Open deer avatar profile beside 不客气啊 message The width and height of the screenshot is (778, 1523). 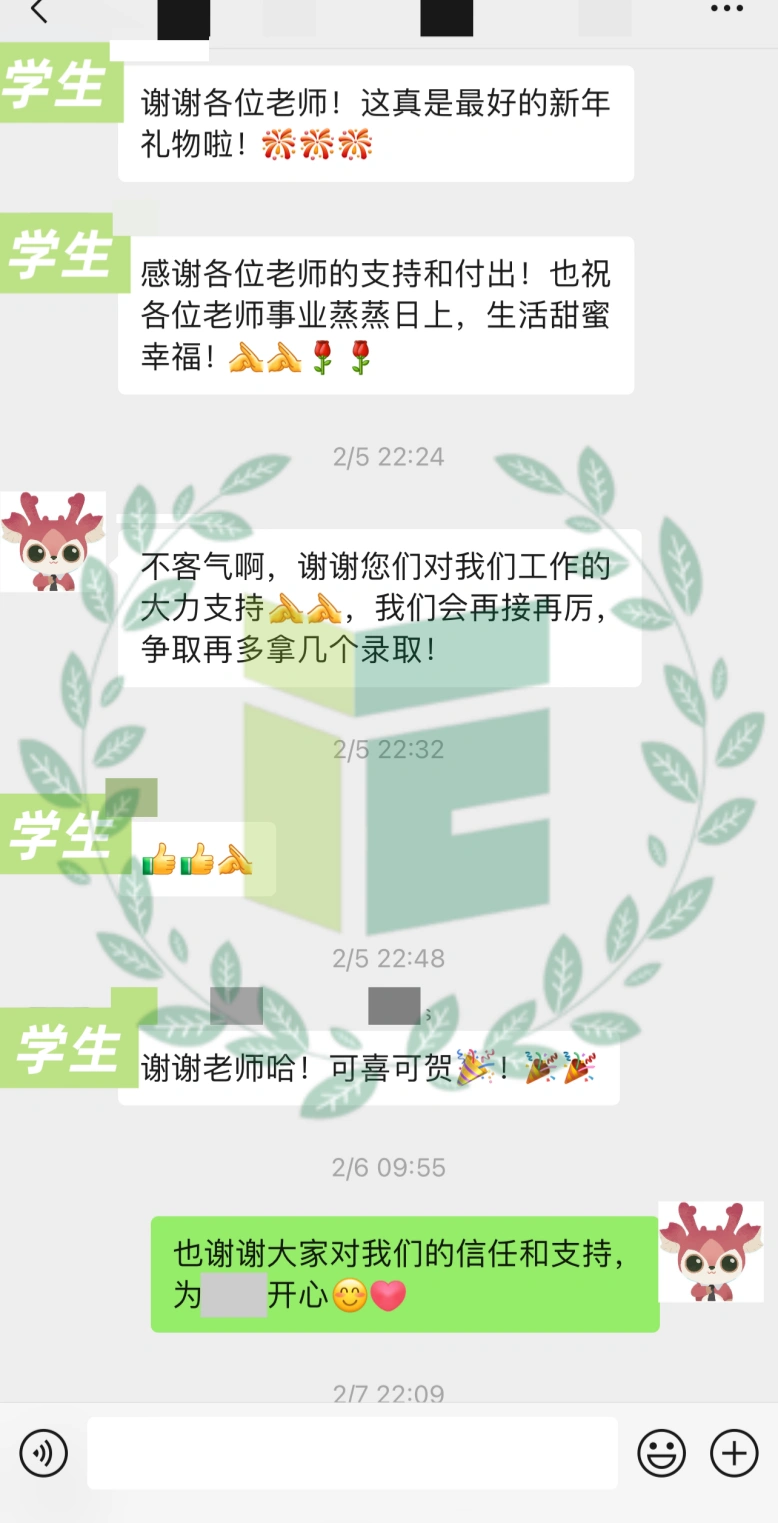pos(53,541)
